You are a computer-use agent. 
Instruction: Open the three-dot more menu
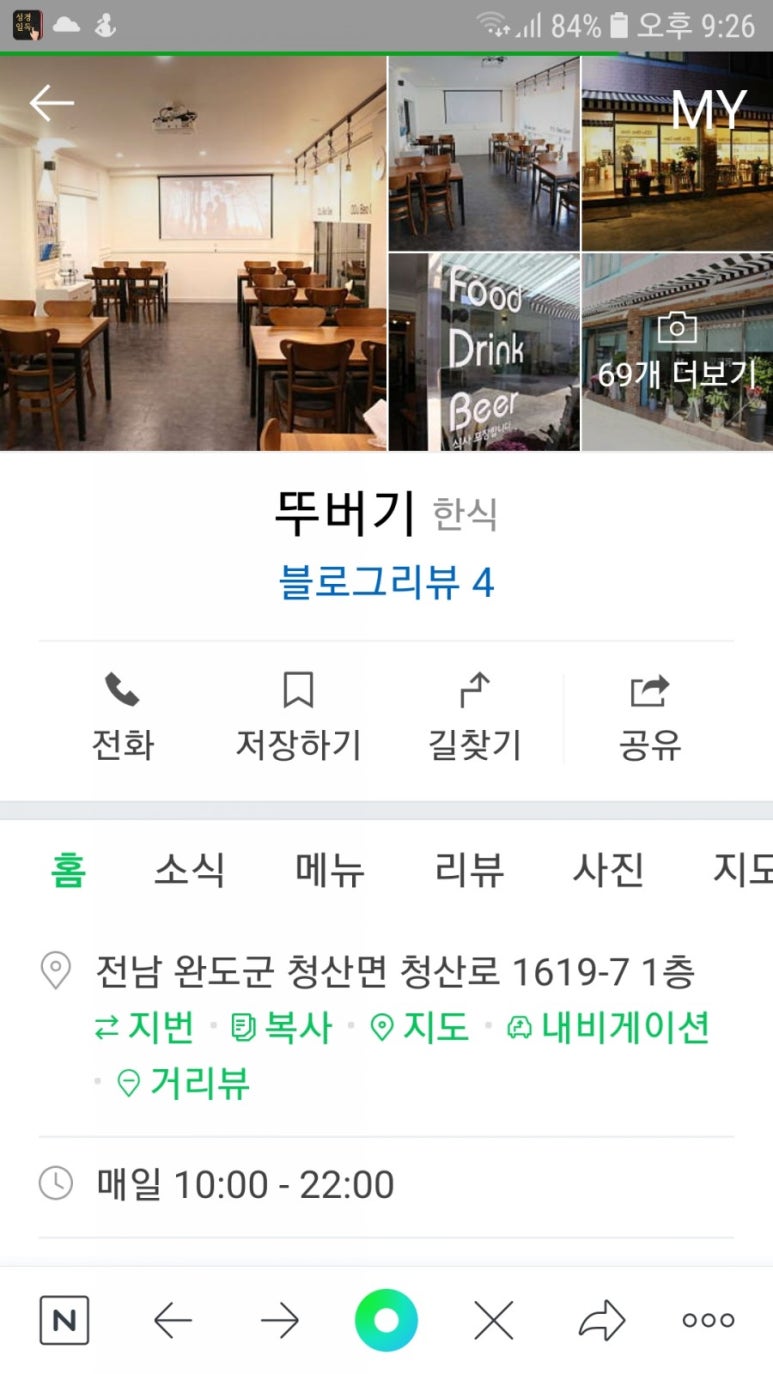click(x=708, y=1321)
